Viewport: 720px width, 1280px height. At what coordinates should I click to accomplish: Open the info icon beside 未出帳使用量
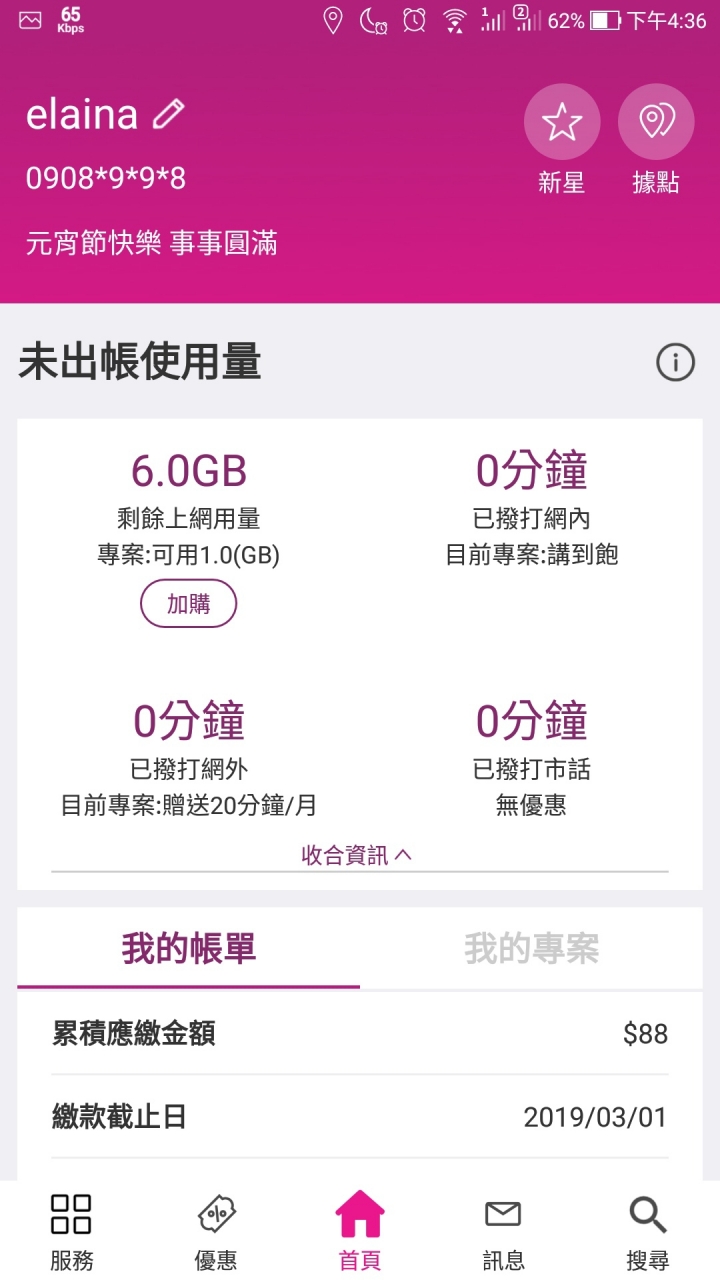[675, 361]
